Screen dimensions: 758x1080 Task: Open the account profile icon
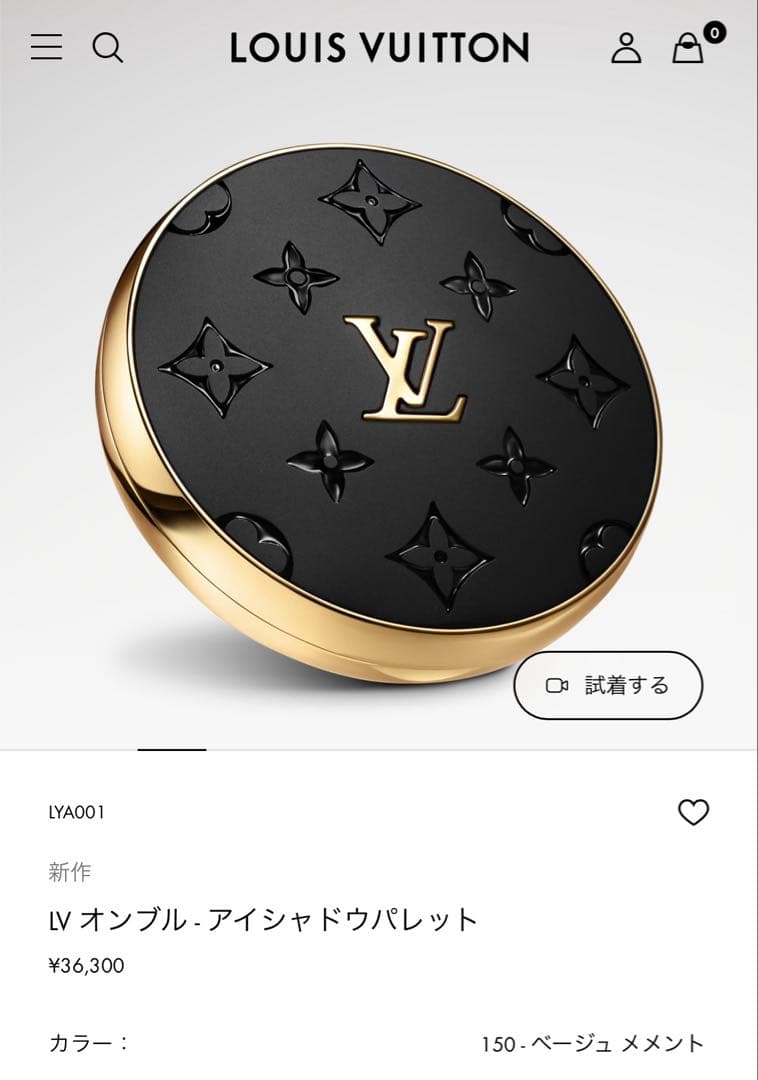pos(628,48)
